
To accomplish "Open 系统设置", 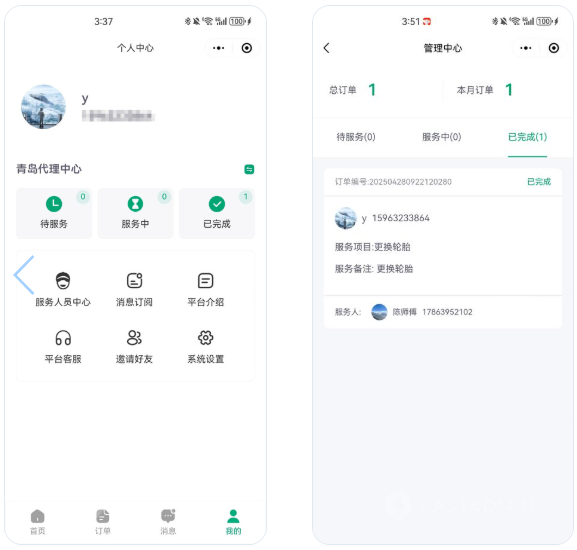I will (x=205, y=347).
